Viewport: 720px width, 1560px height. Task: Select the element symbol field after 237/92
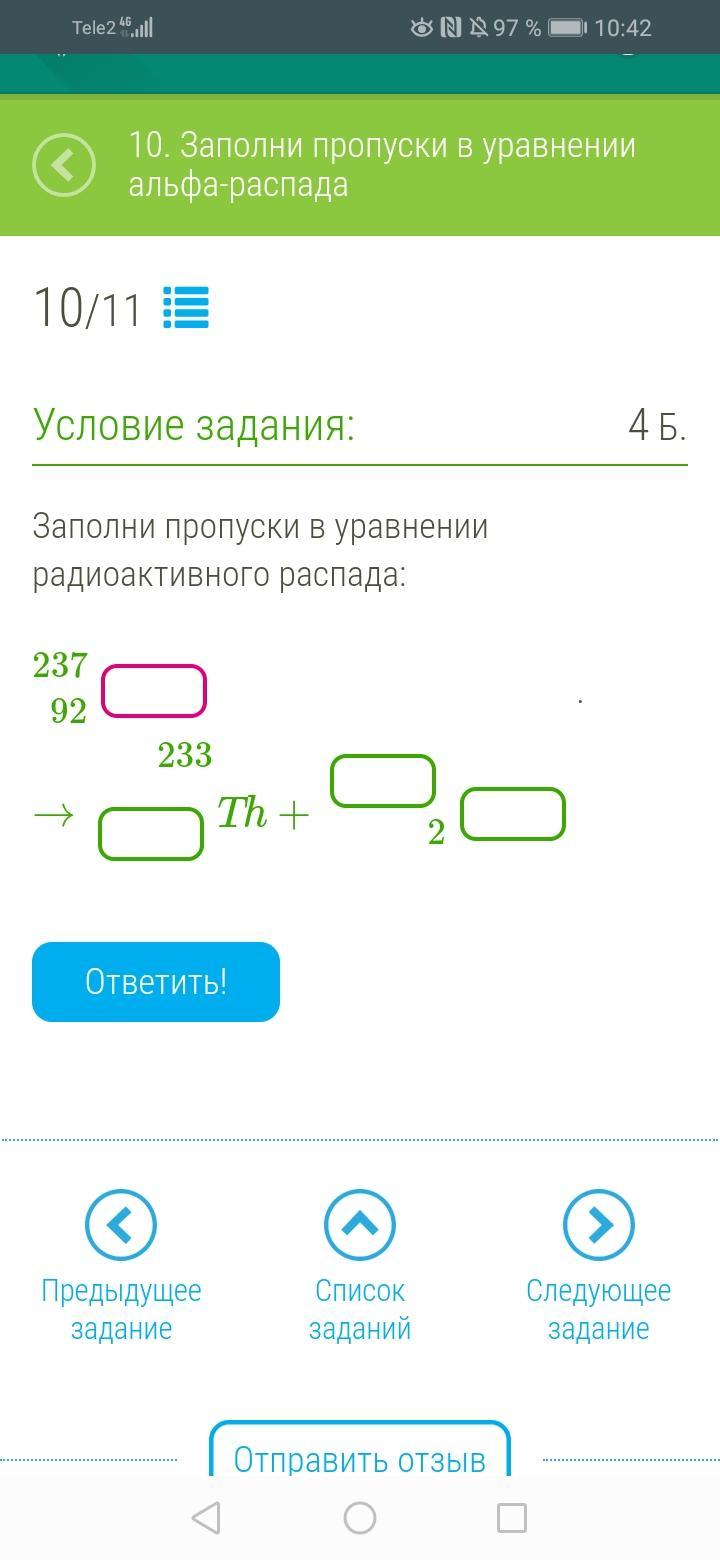[x=154, y=691]
